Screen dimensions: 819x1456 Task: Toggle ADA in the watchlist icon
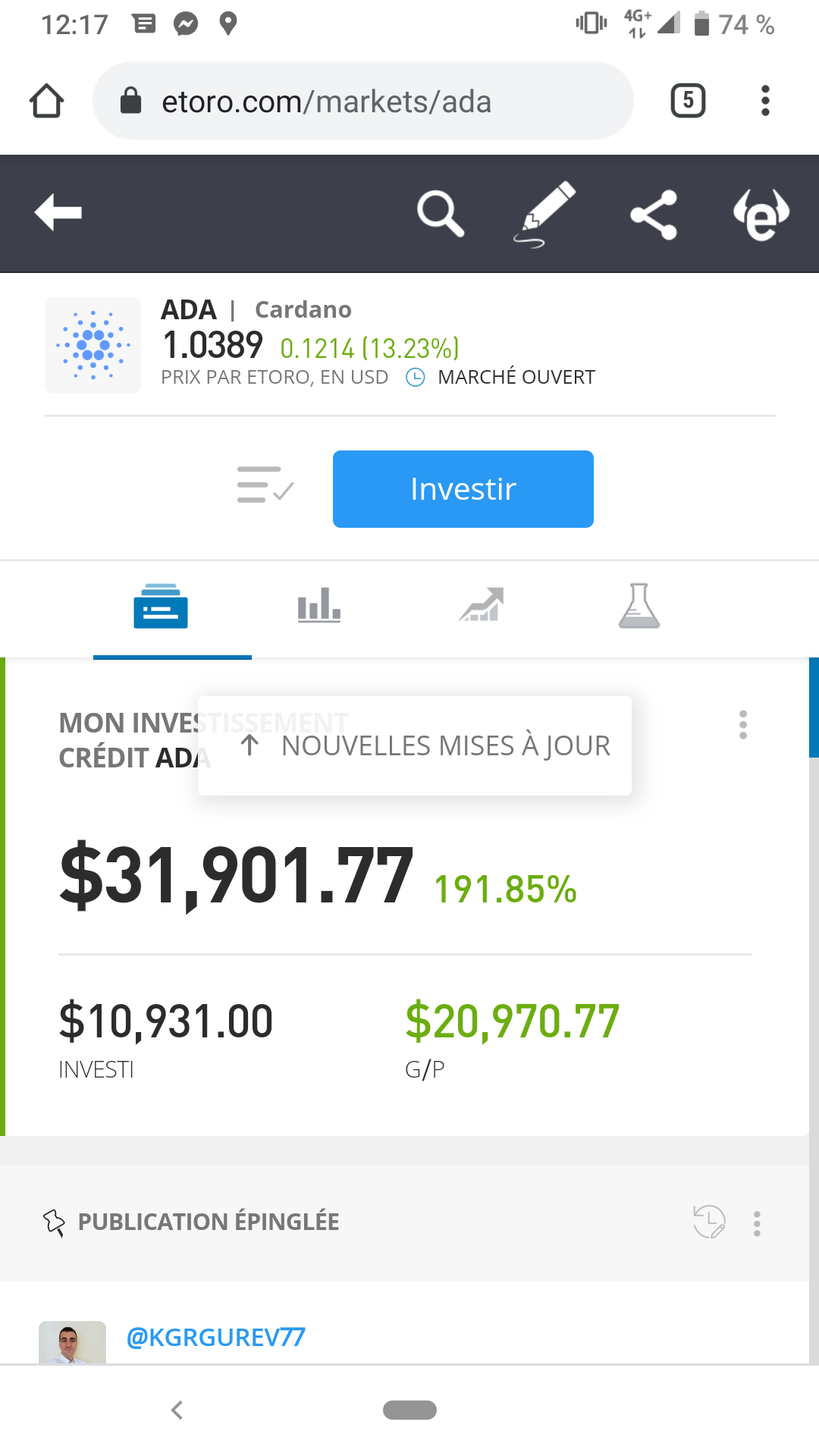point(265,485)
